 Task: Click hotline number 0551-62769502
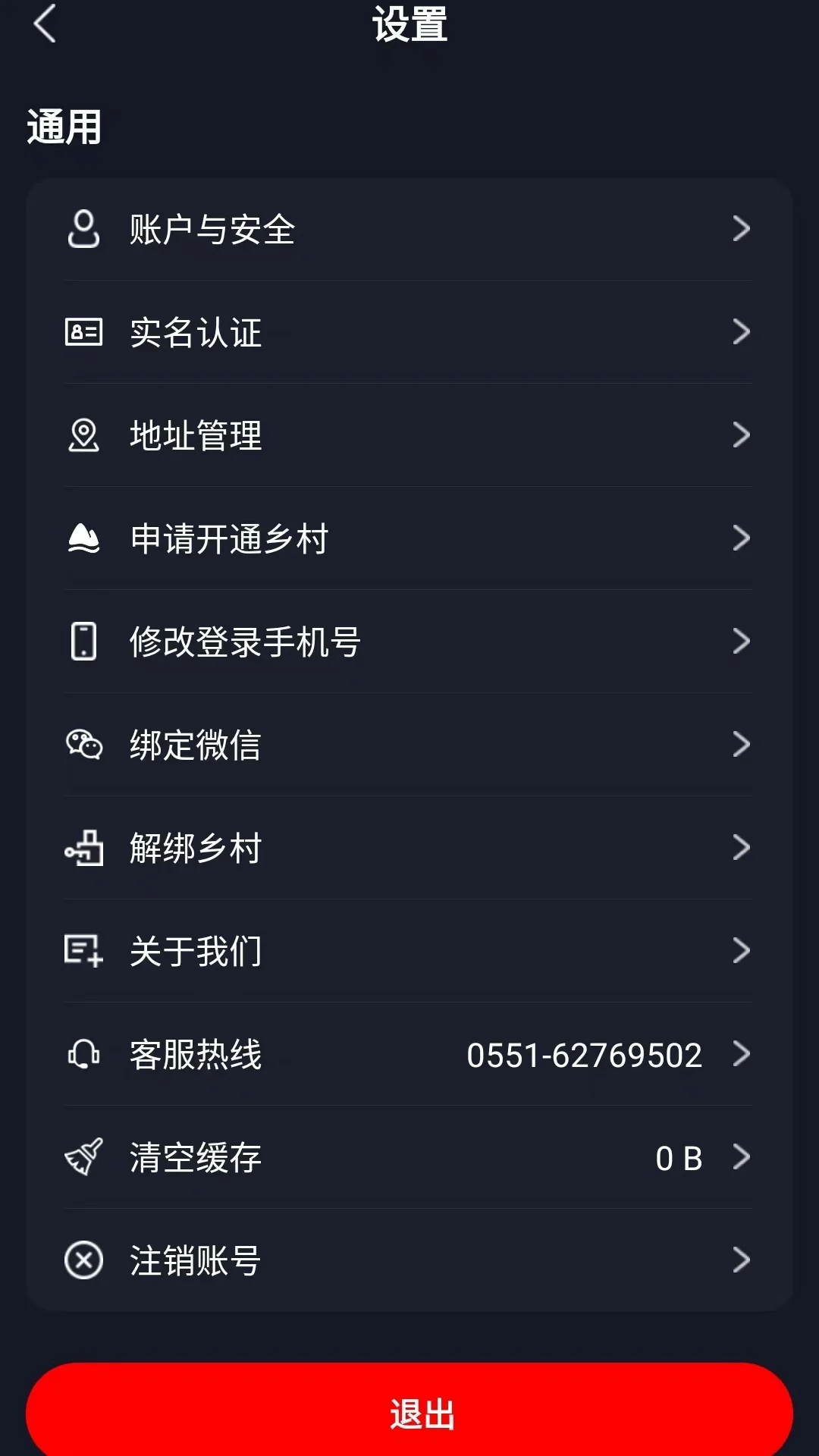point(584,1054)
